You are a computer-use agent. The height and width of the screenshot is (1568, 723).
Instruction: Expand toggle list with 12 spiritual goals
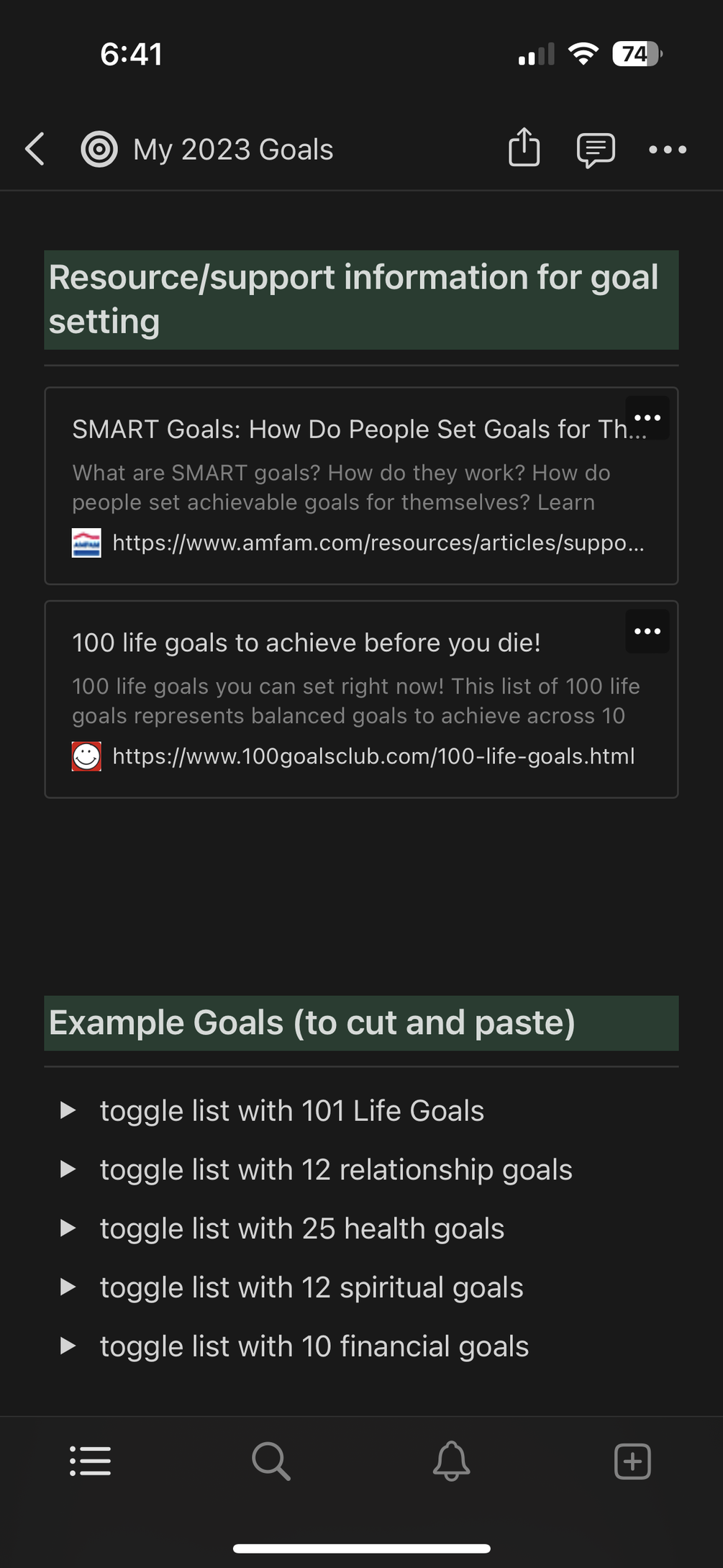click(x=68, y=1287)
